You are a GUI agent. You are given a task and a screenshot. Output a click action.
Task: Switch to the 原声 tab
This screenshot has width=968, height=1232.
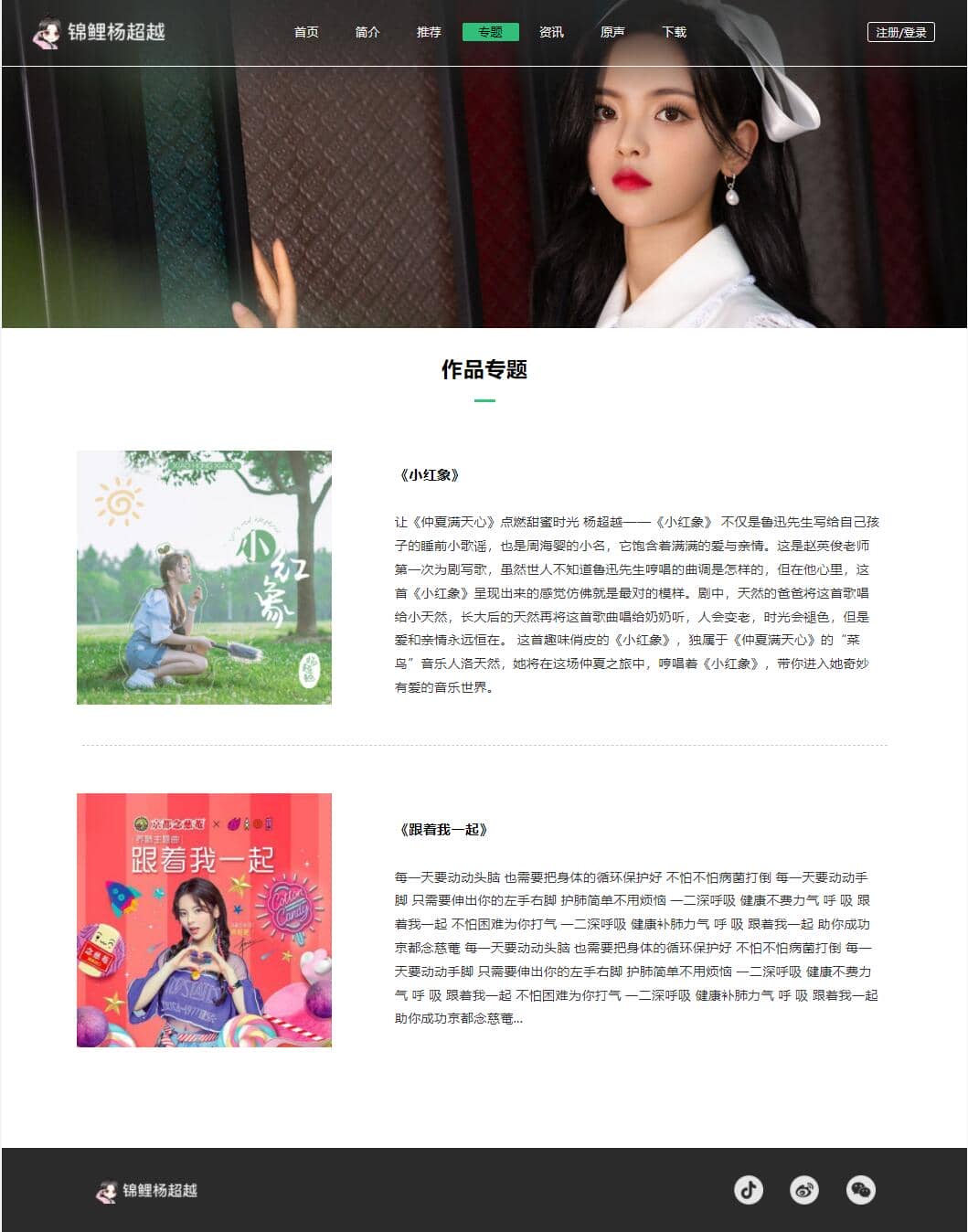pyautogui.click(x=612, y=32)
